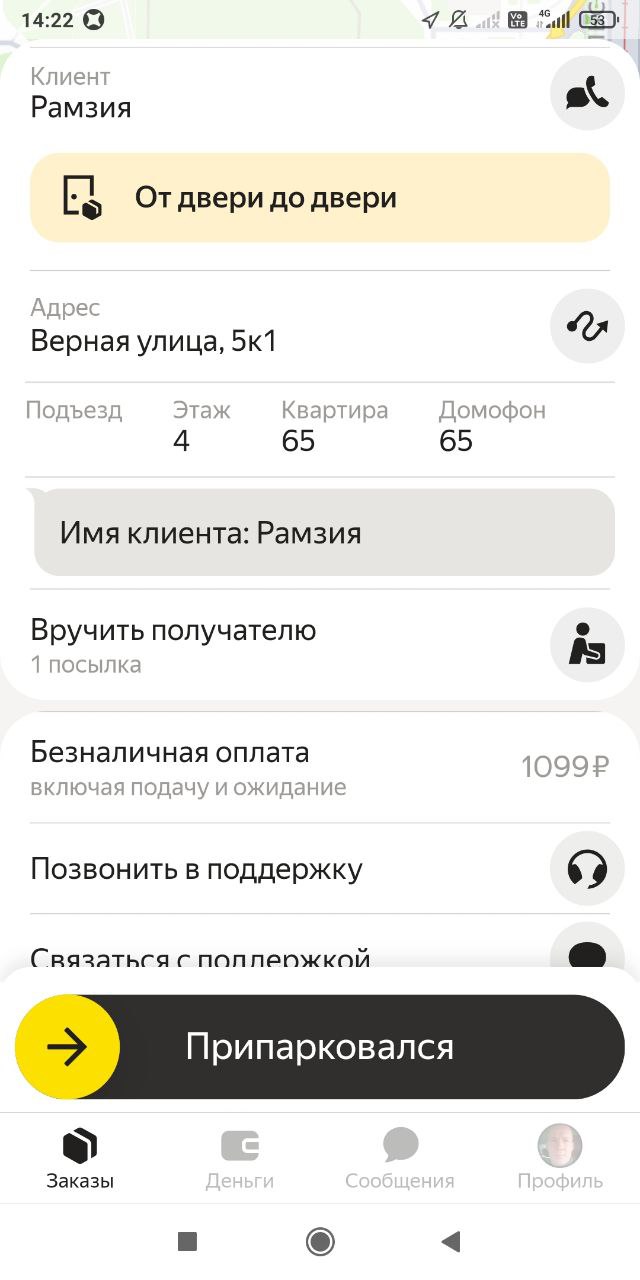Call or message client Рамзия
640x1280 pixels.
pyautogui.click(x=587, y=94)
